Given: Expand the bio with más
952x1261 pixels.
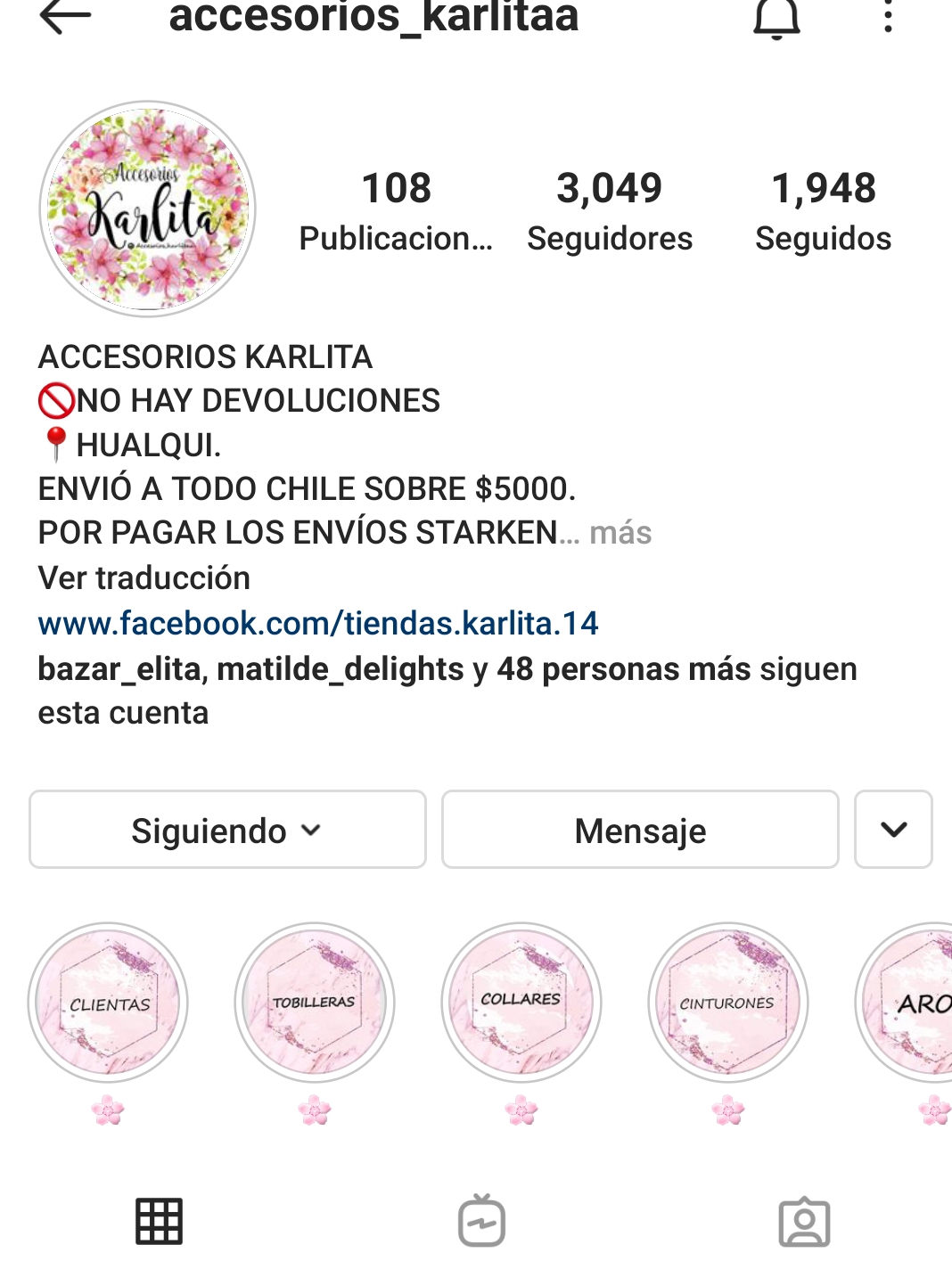Looking at the screenshot, I should click(x=620, y=533).
